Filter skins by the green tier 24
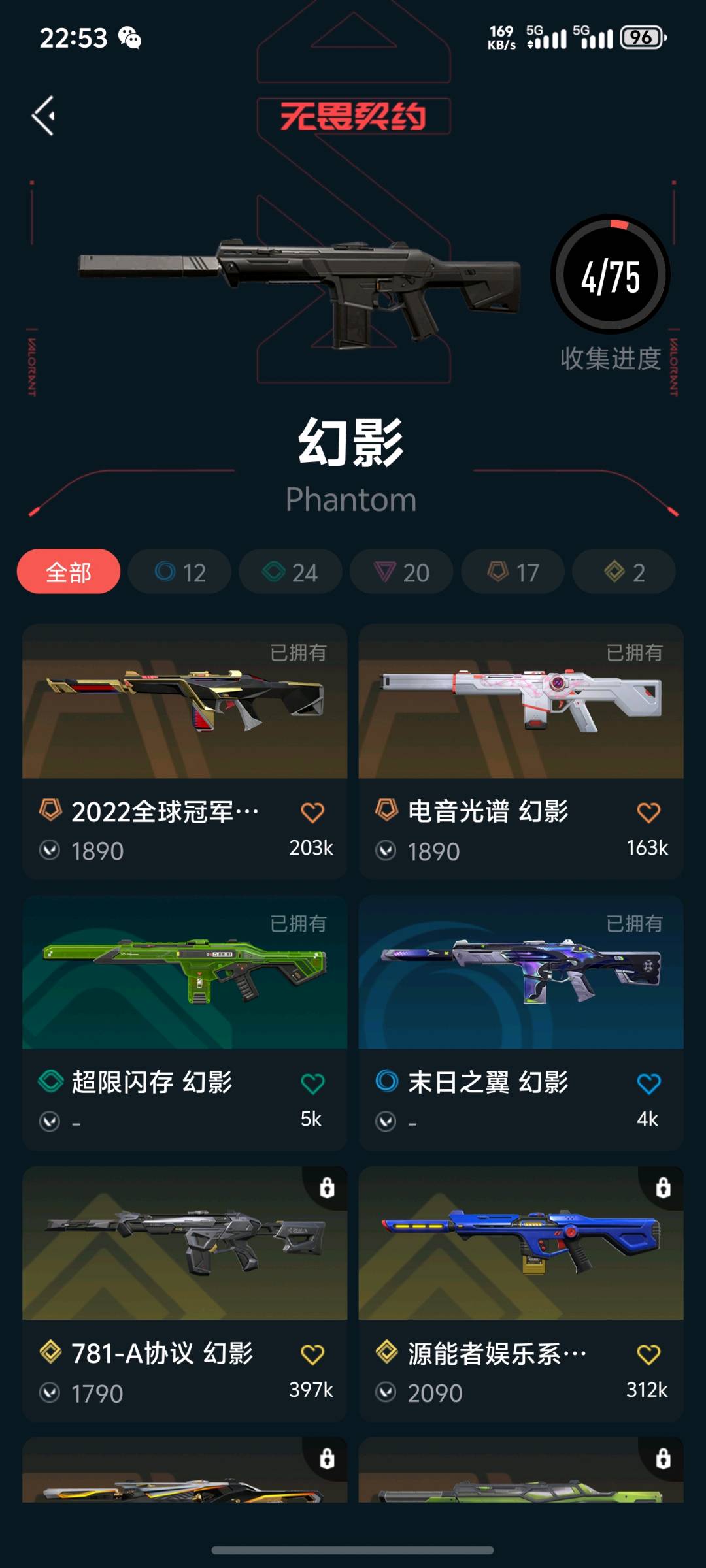Viewport: 706px width, 1568px height. pos(290,572)
